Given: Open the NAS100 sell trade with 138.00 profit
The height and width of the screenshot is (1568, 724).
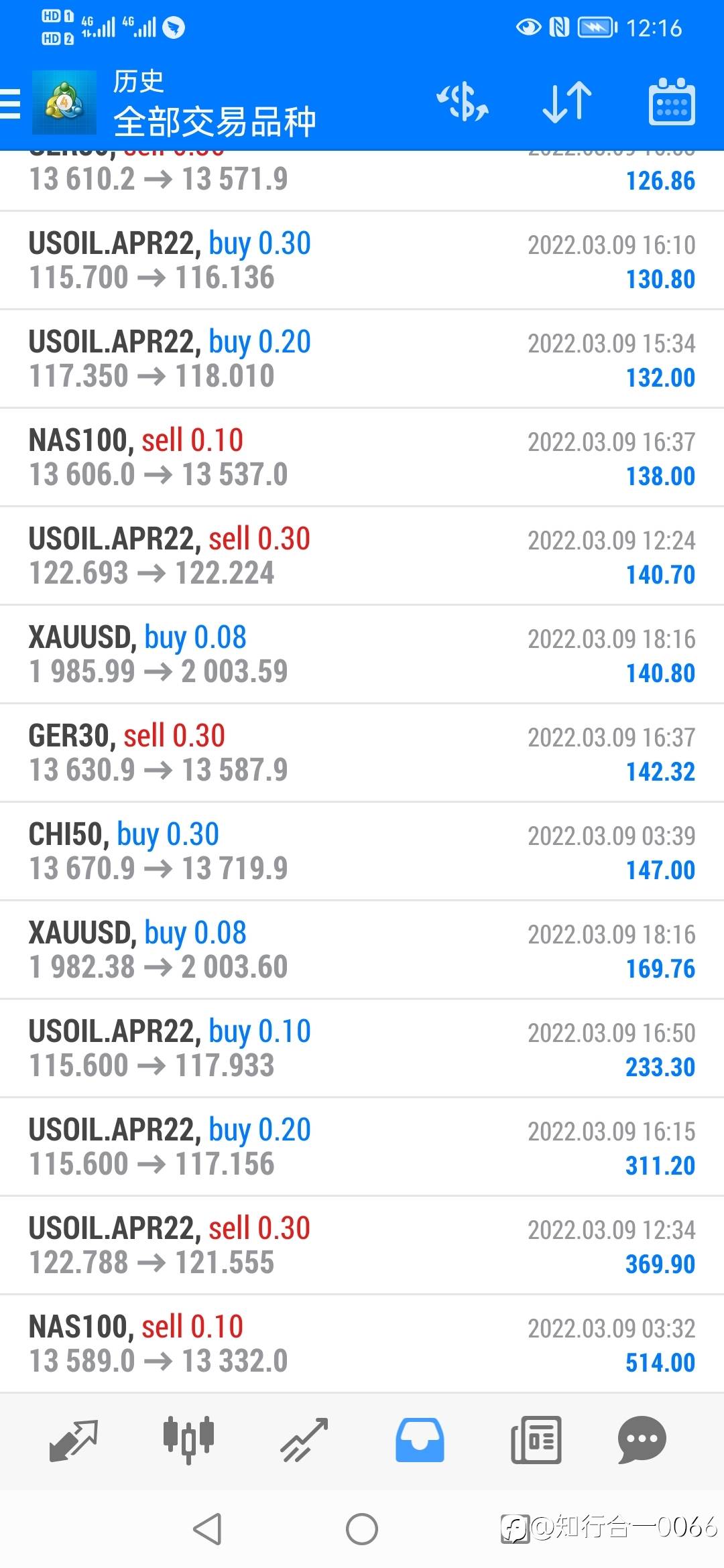Looking at the screenshot, I should coord(362,458).
